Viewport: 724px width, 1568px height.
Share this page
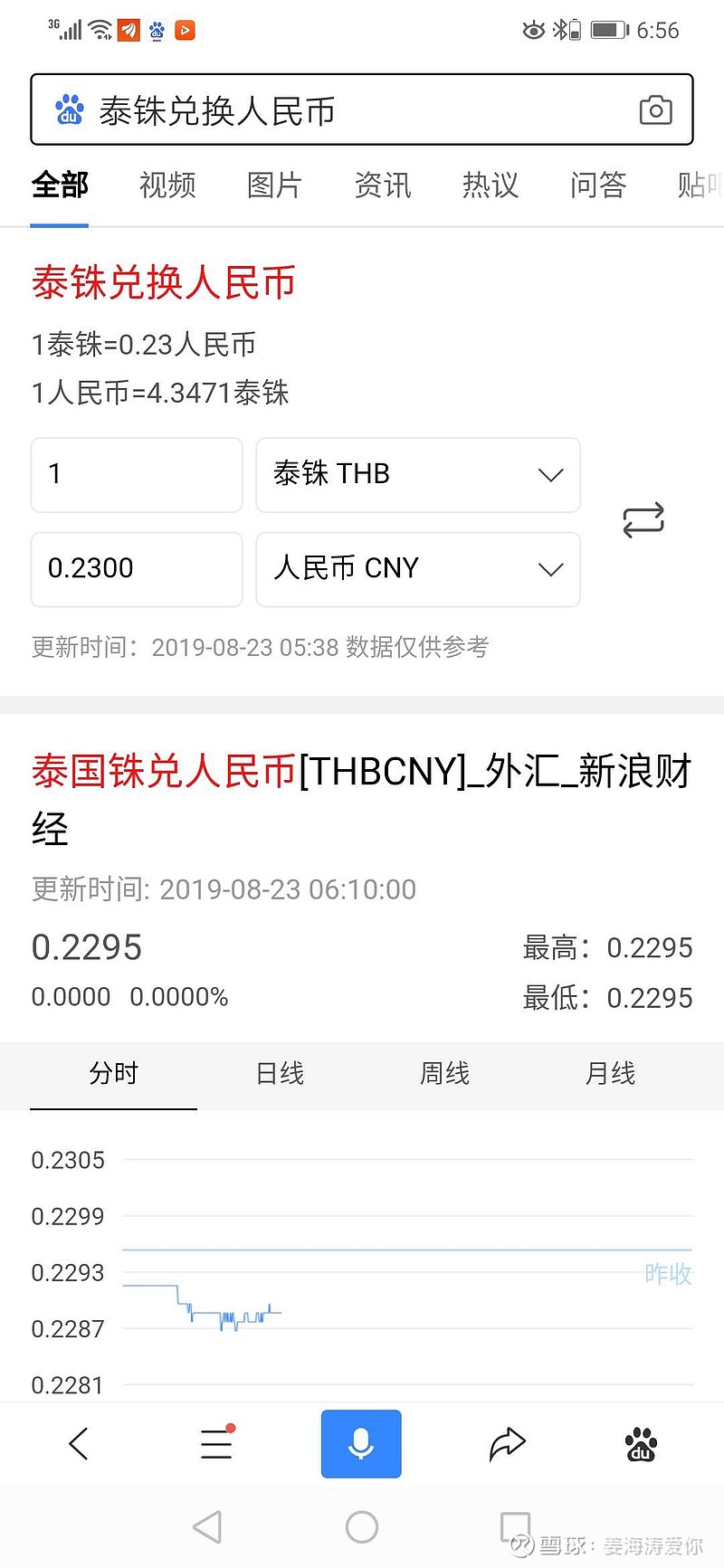pos(507,1443)
